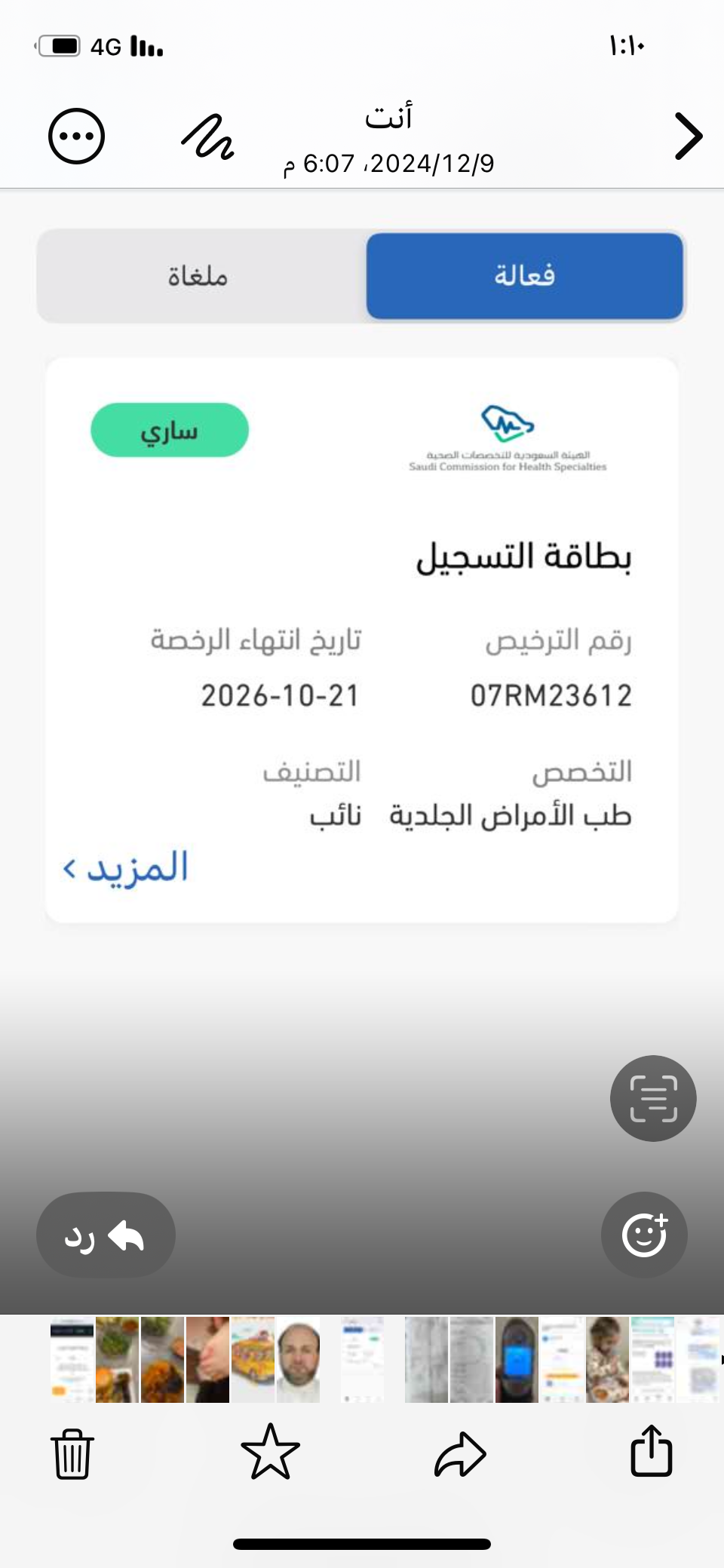
Task: Delete this photo with the trash icon
Action: pyautogui.click(x=72, y=1453)
